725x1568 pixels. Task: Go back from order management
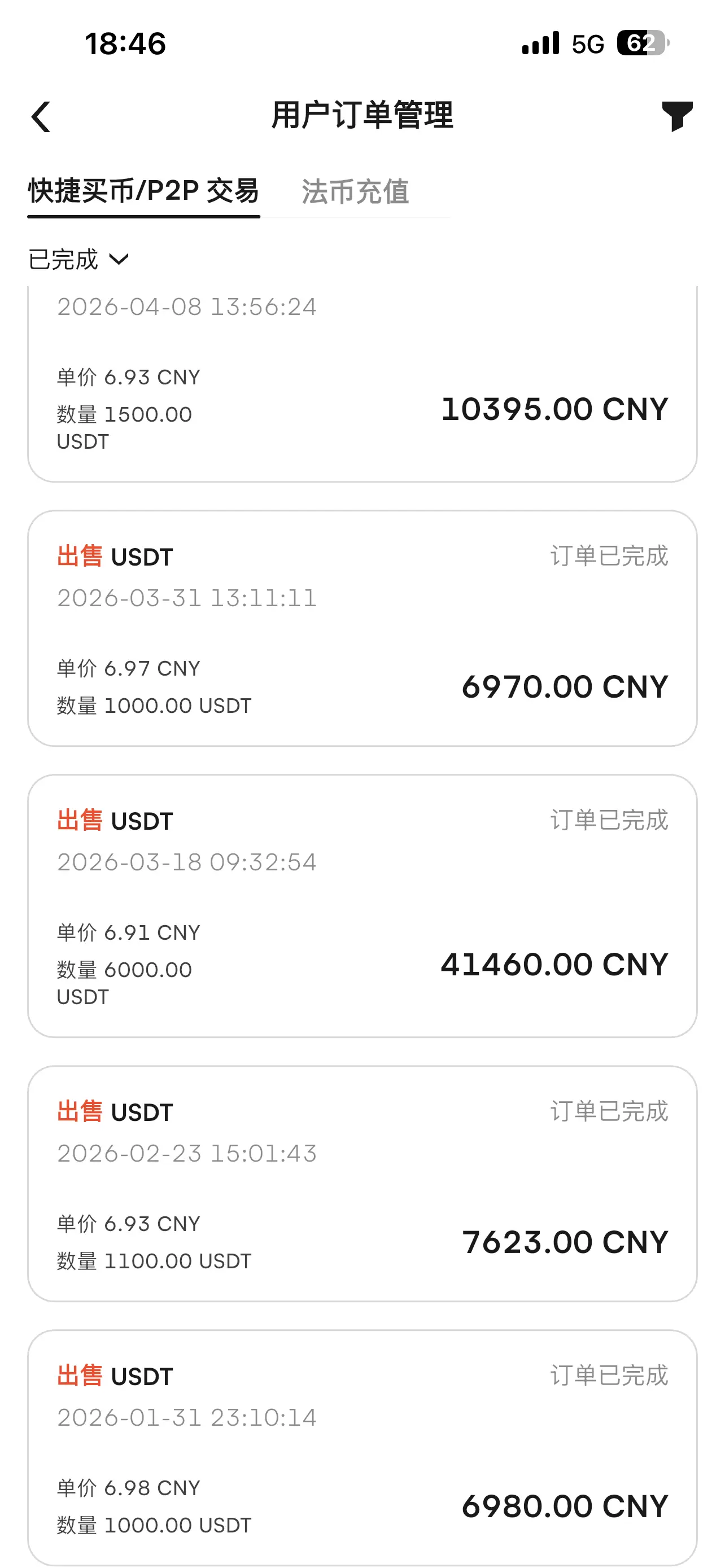41,116
